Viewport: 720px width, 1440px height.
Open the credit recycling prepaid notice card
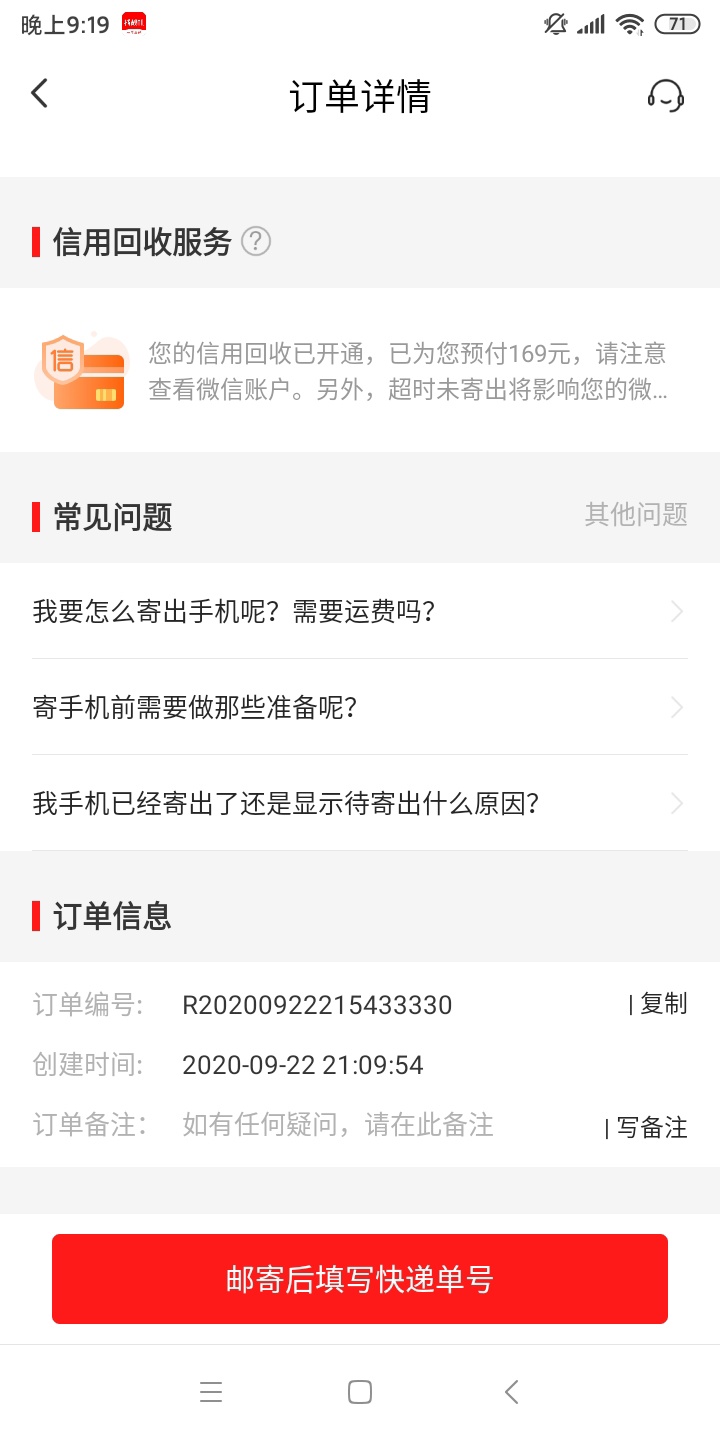360,370
